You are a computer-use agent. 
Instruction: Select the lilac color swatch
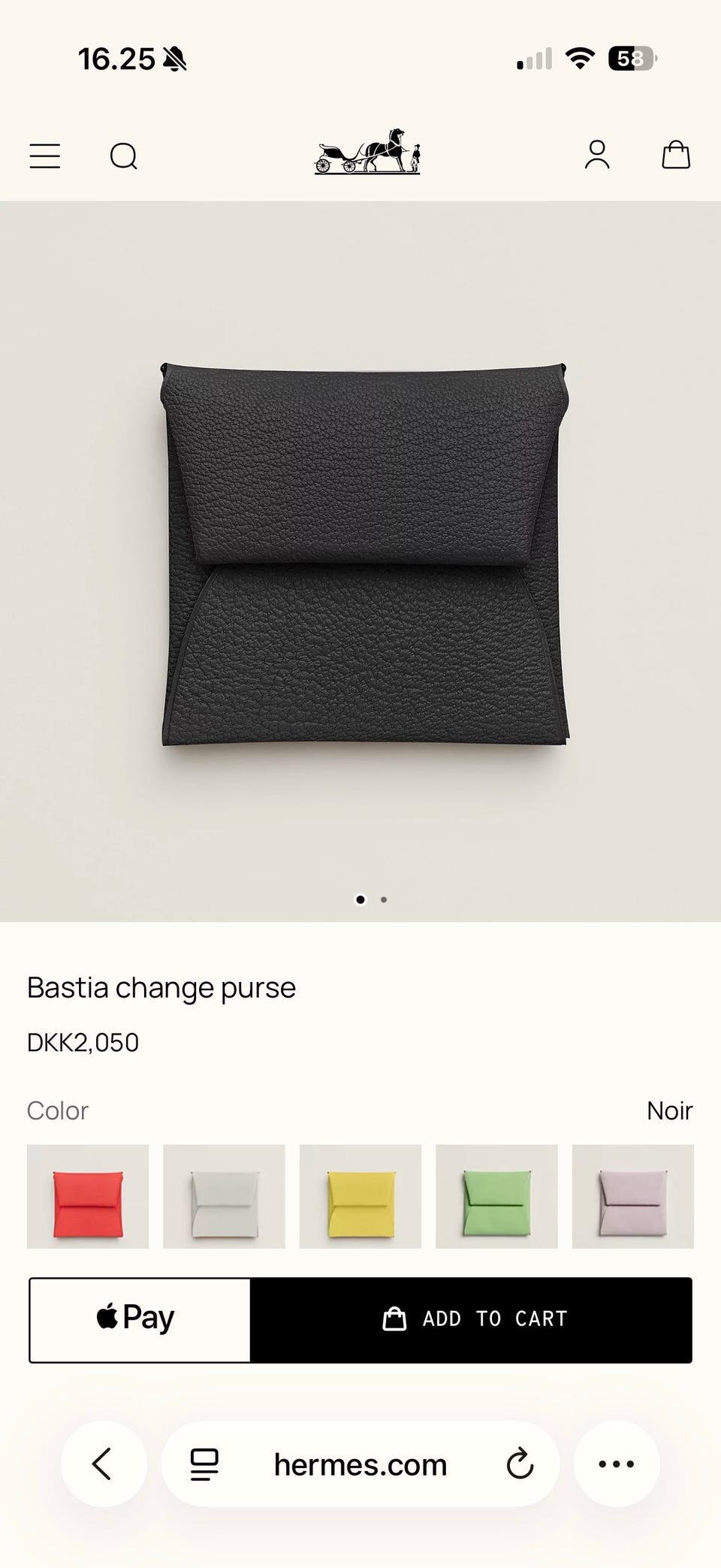pos(633,1196)
